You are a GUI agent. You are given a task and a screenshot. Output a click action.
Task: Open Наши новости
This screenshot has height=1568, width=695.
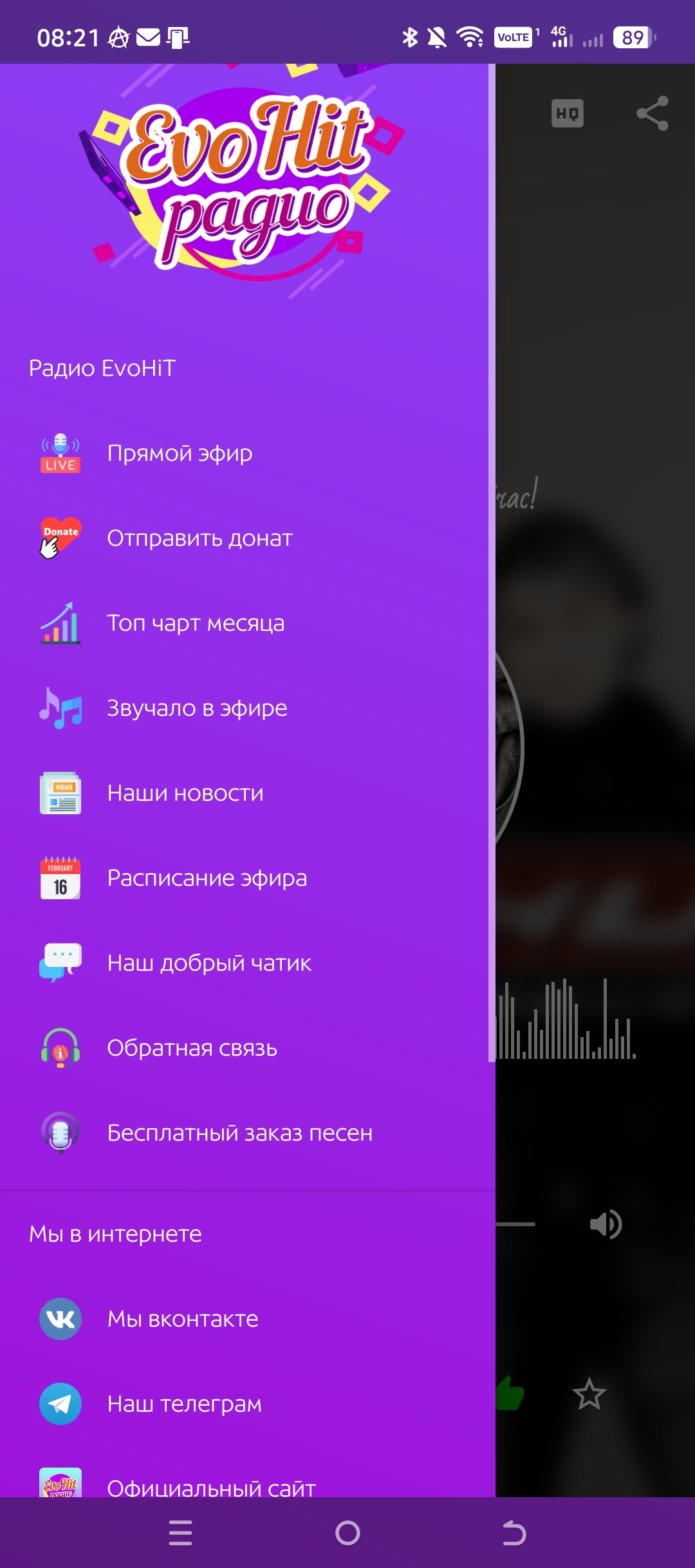pos(185,793)
